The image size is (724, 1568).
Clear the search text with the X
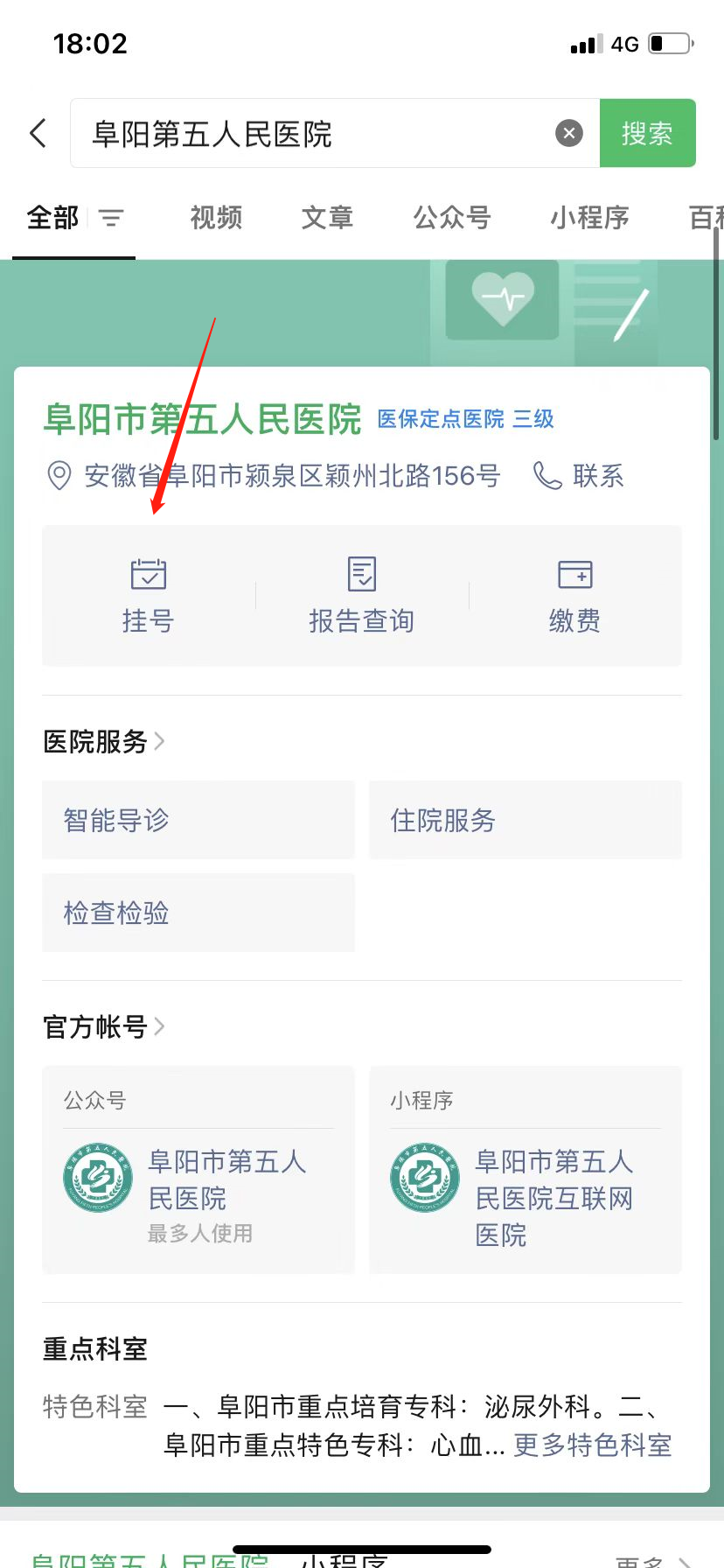[569, 133]
